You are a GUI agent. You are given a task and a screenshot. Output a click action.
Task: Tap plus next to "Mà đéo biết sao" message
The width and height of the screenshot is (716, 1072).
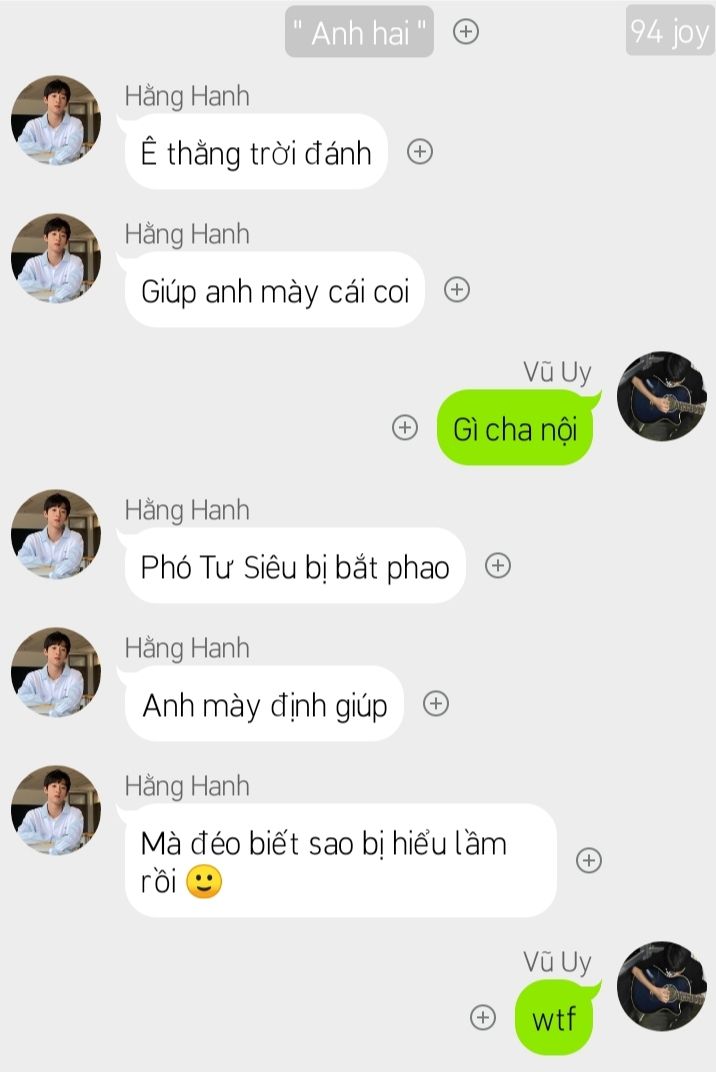click(x=589, y=861)
